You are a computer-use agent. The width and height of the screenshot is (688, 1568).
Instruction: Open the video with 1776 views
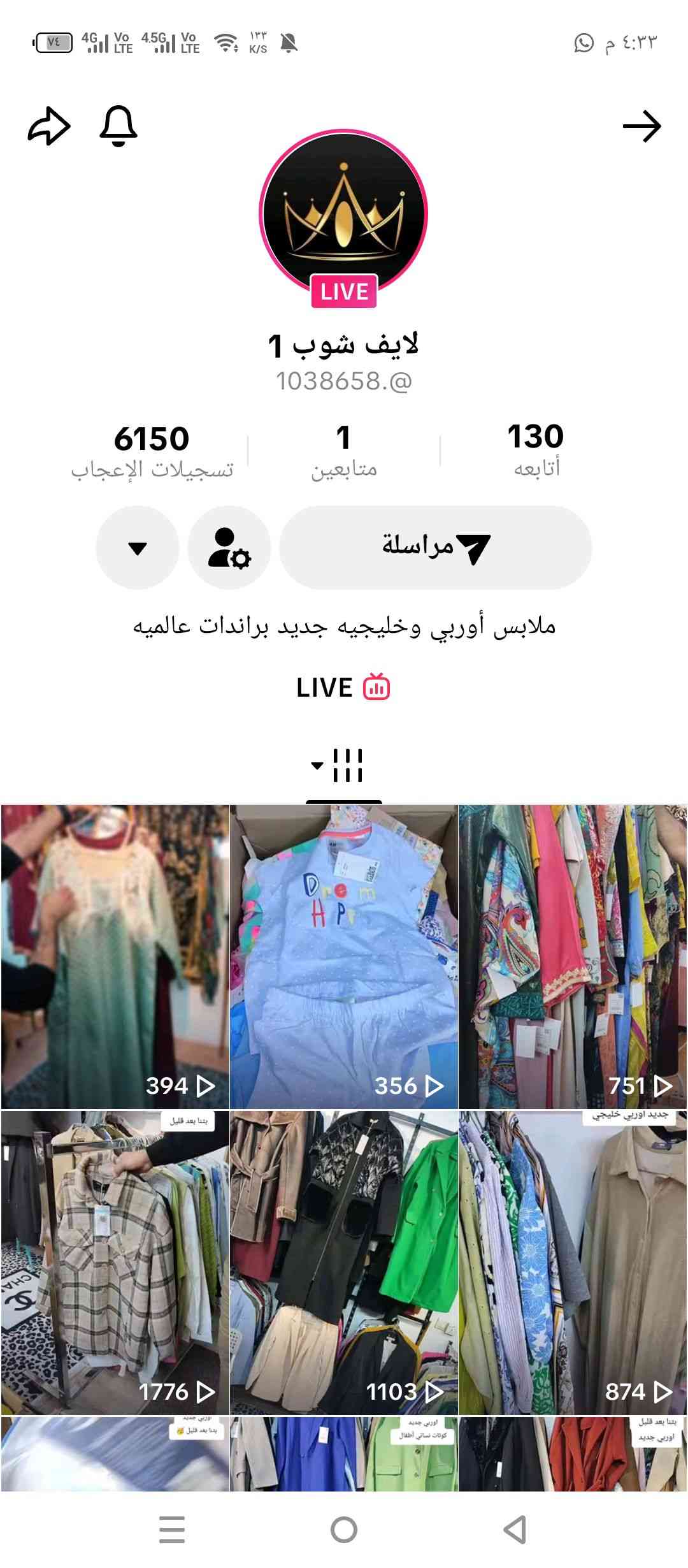coord(115,1262)
